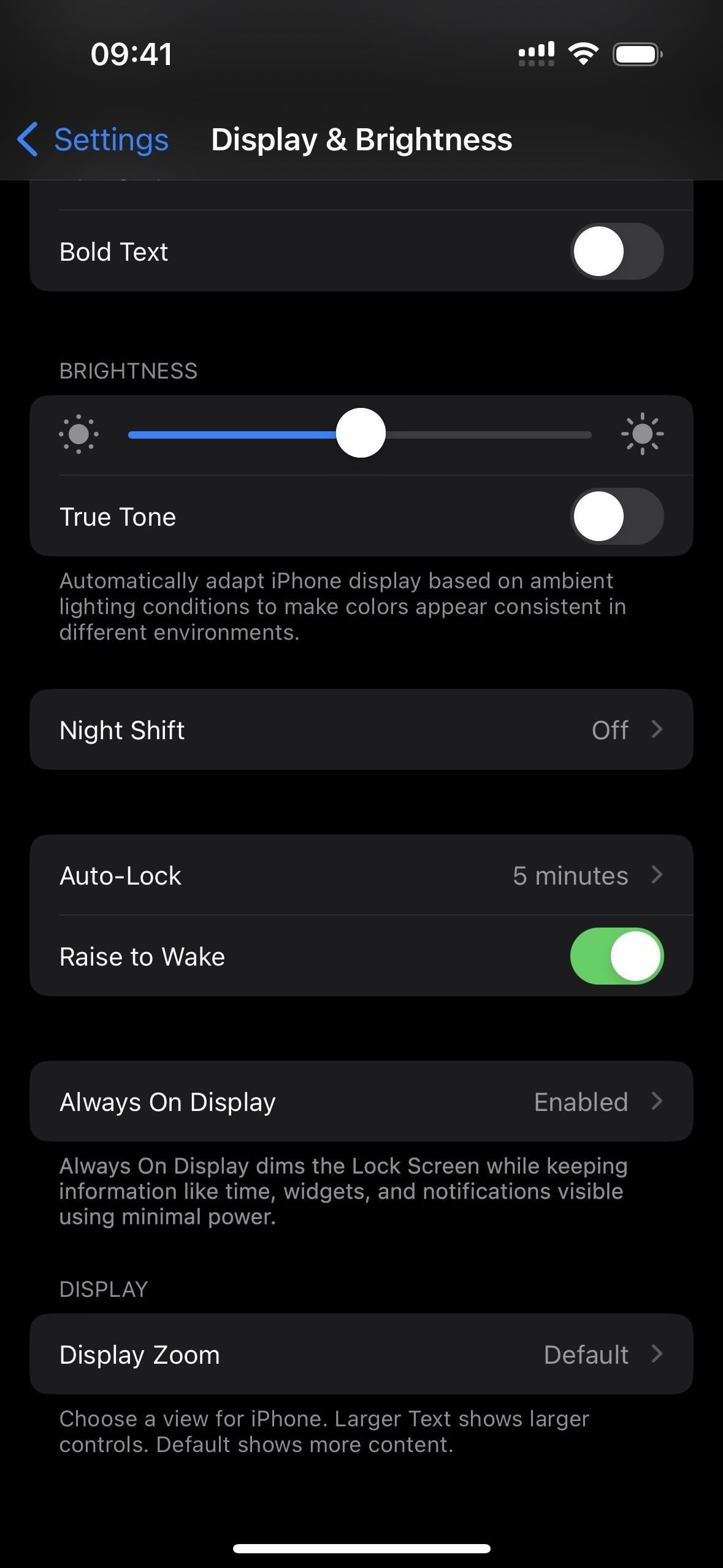This screenshot has height=1568, width=723.
Task: Open Night Shift settings
Action: point(361,729)
